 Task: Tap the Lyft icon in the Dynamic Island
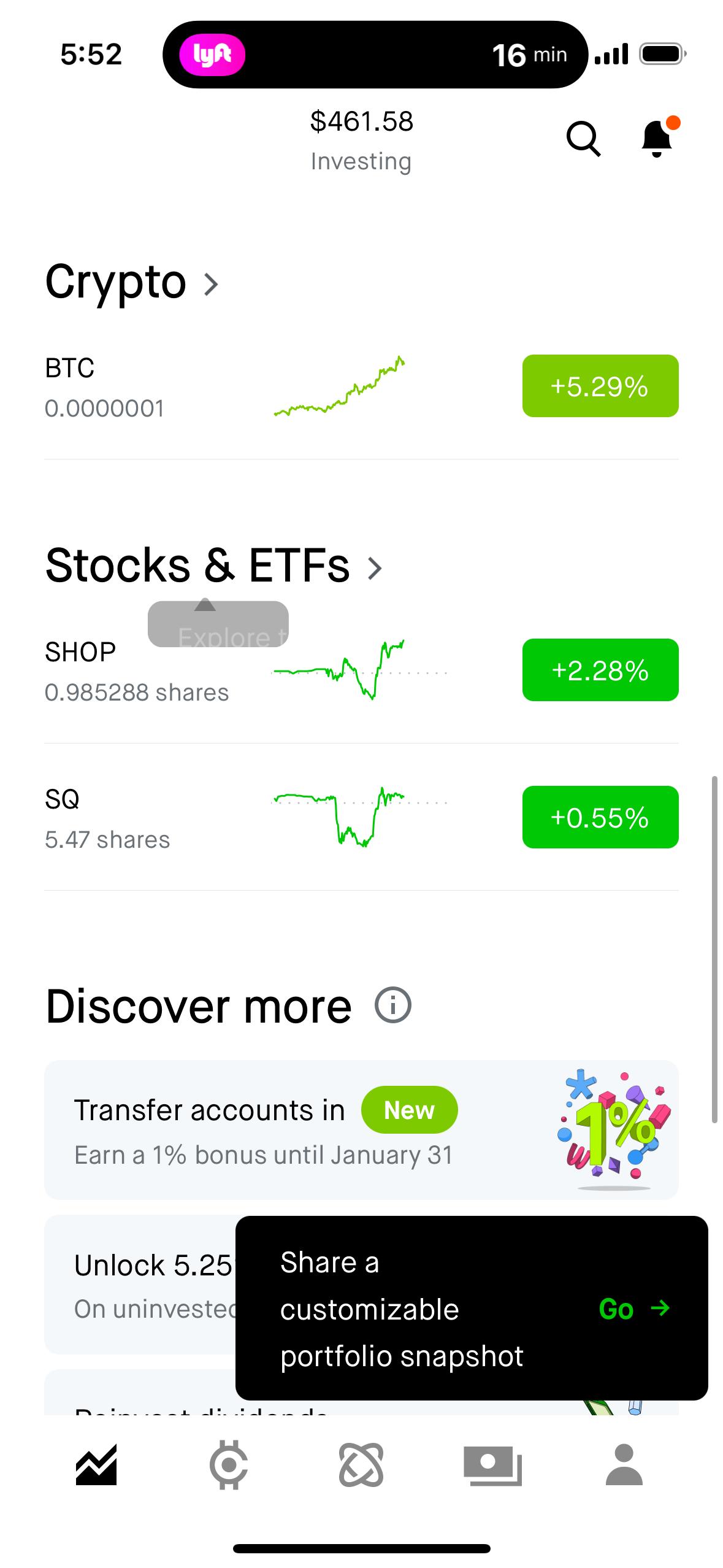[212, 54]
